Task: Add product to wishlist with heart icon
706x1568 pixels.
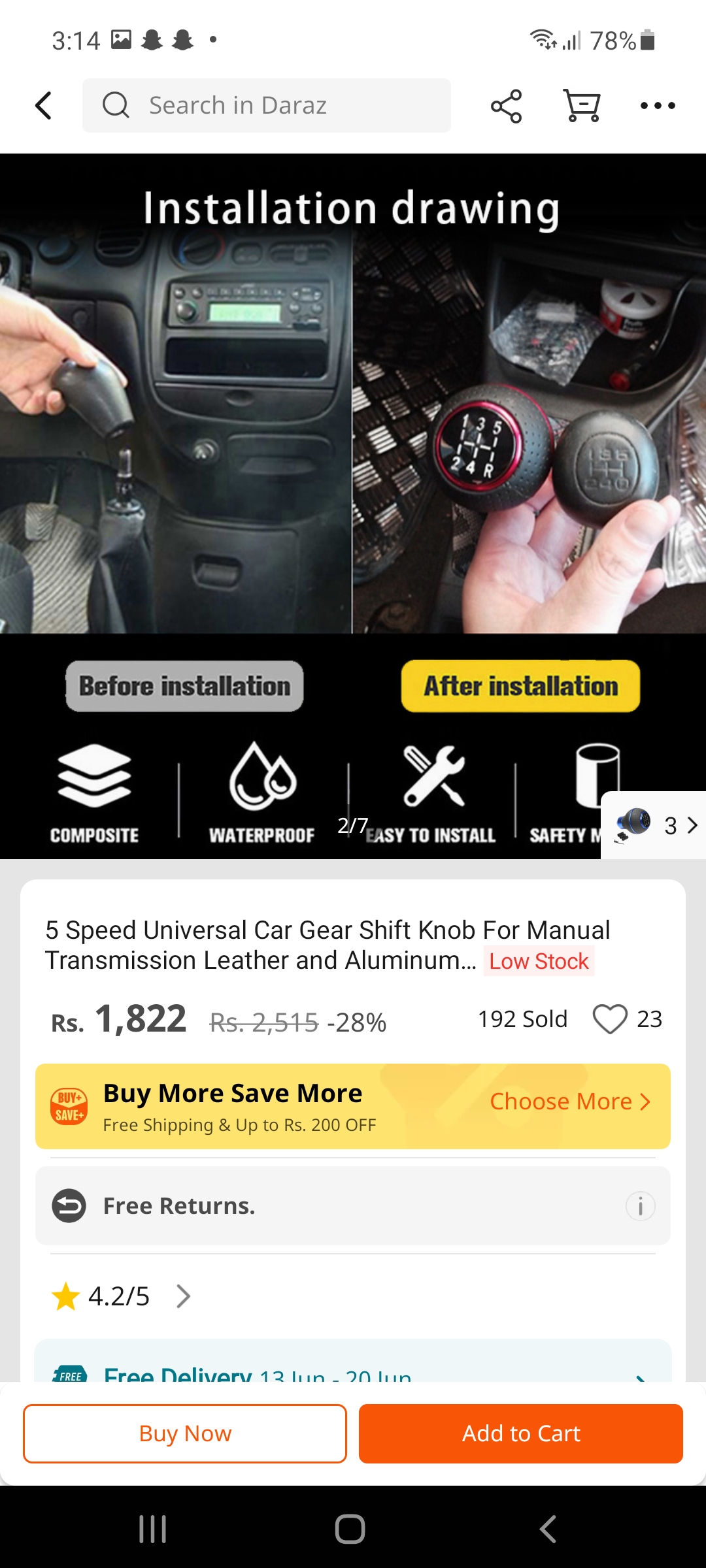Action: tap(609, 1019)
